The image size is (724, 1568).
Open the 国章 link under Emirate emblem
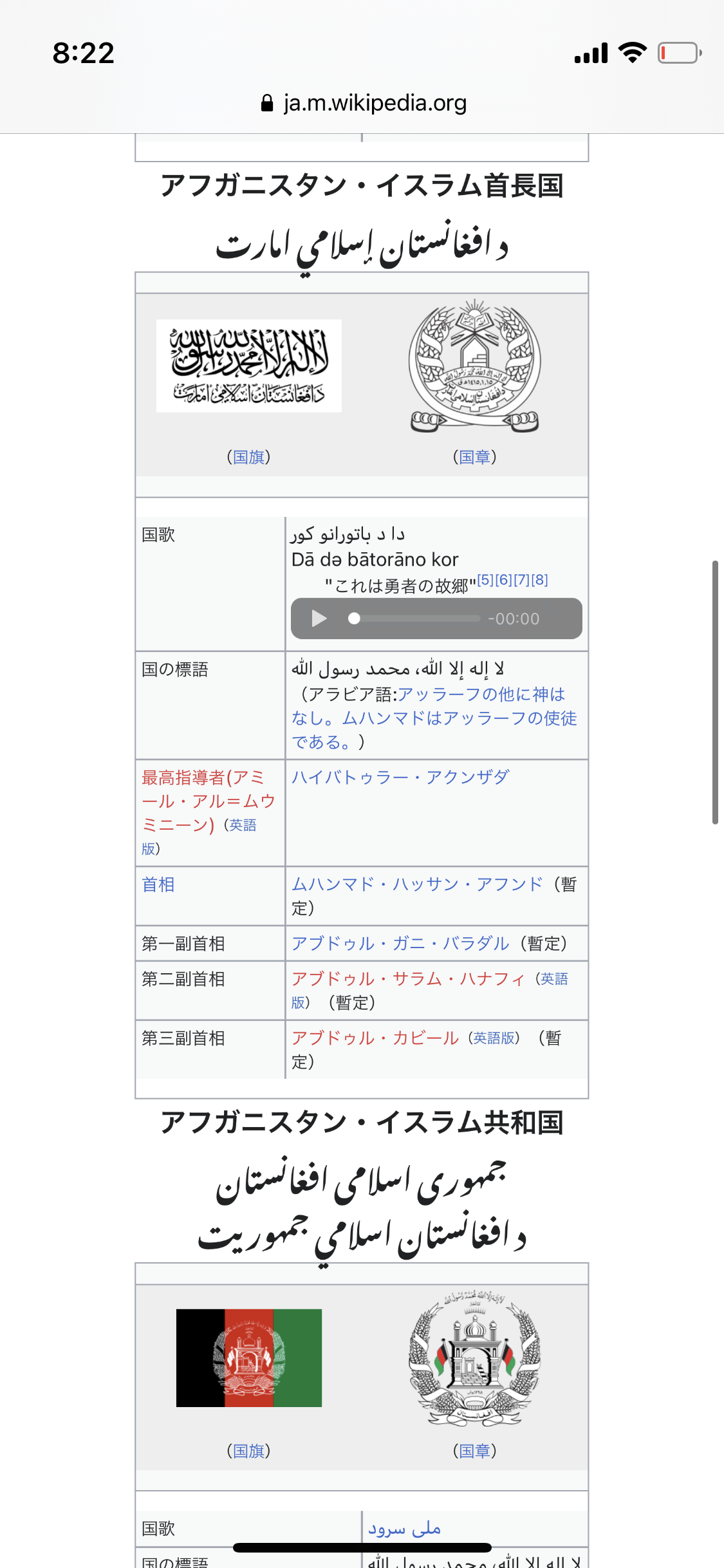click(x=474, y=457)
